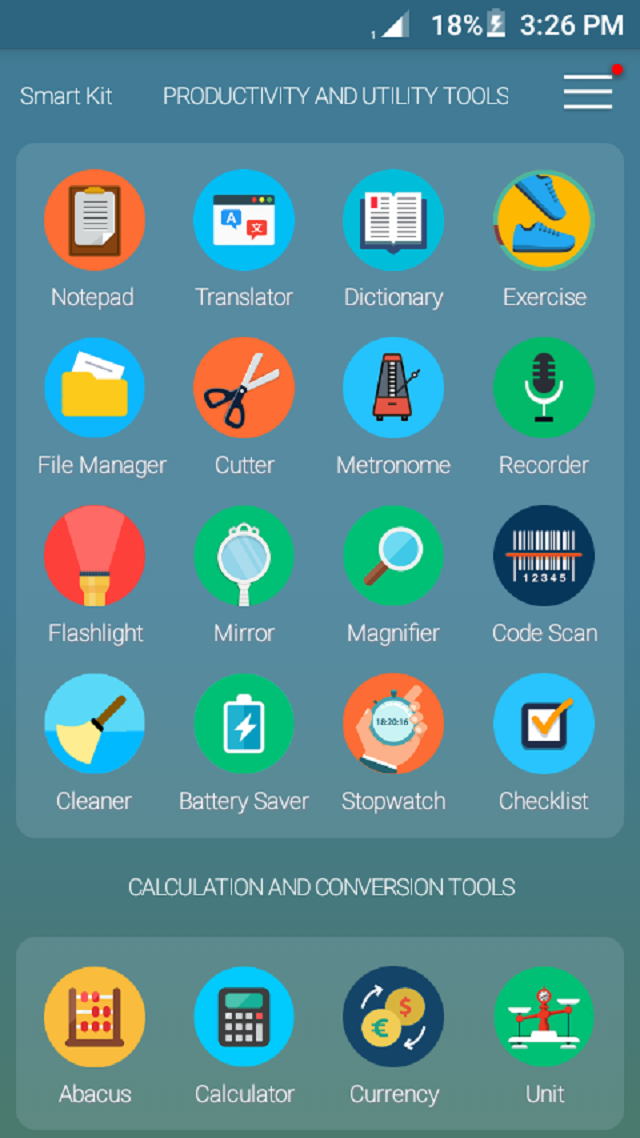Run the Cleaner tool
The height and width of the screenshot is (1138, 640).
(x=94, y=724)
